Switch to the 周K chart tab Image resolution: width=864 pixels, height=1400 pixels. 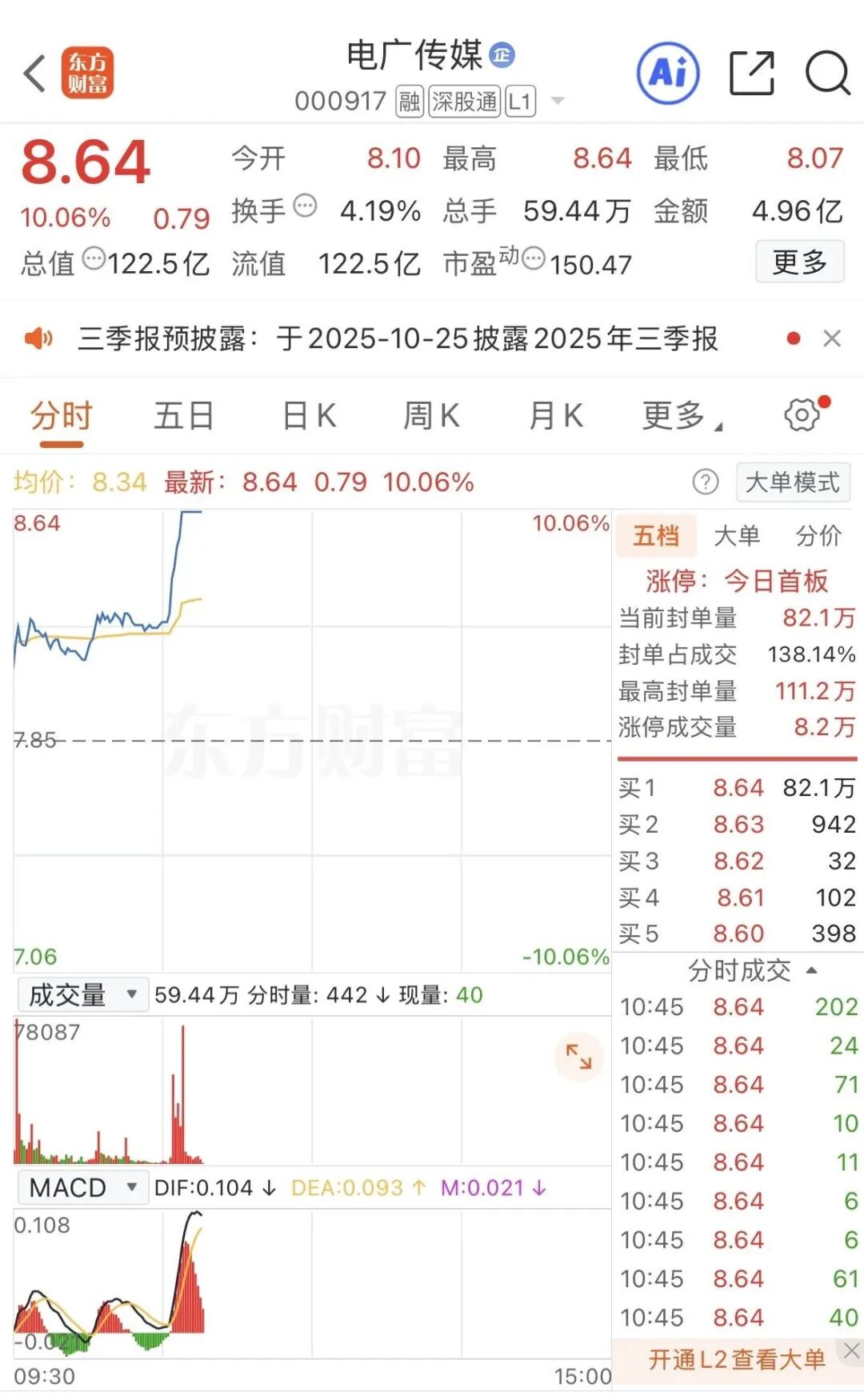tap(431, 416)
